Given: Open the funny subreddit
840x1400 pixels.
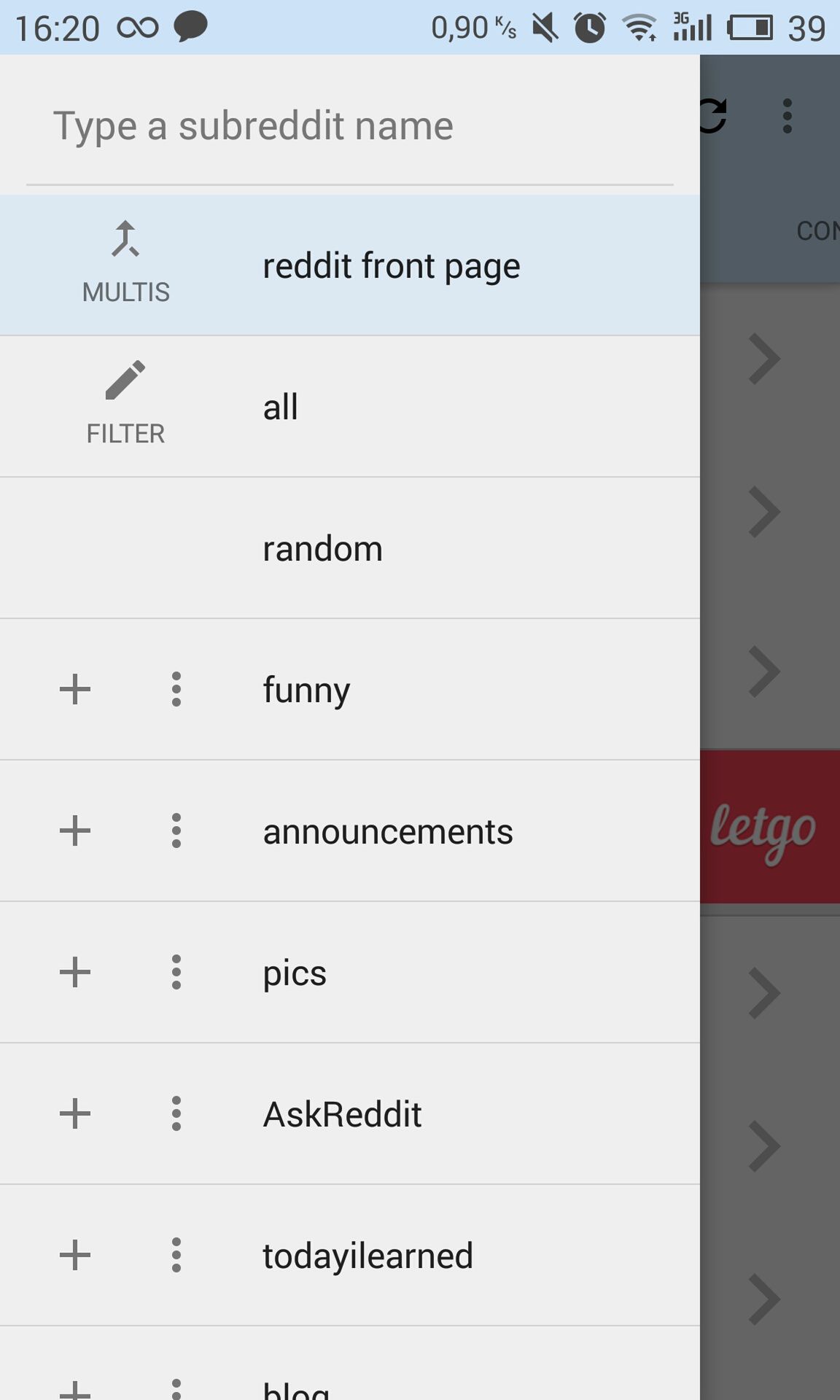Looking at the screenshot, I should point(307,690).
